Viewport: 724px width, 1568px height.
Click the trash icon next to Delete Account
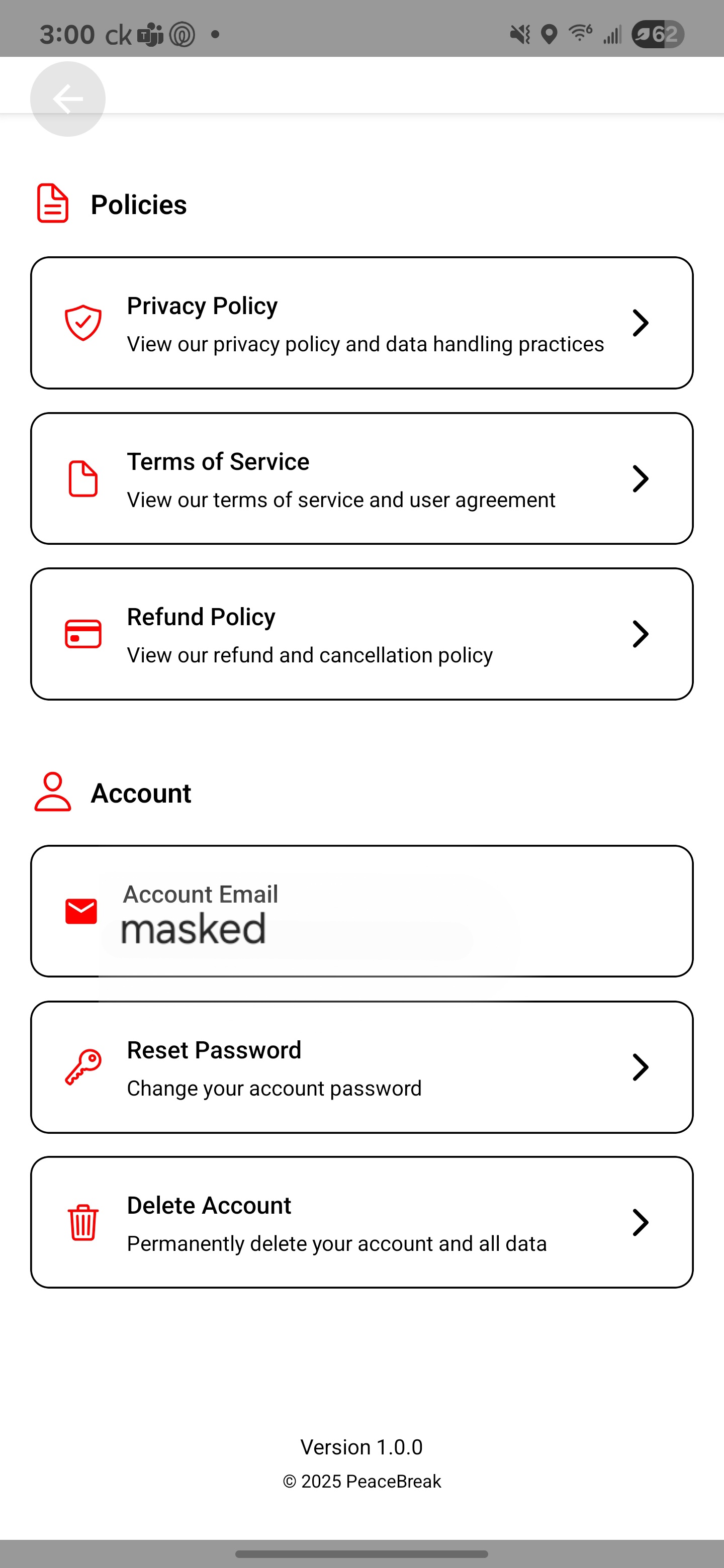click(x=82, y=1221)
